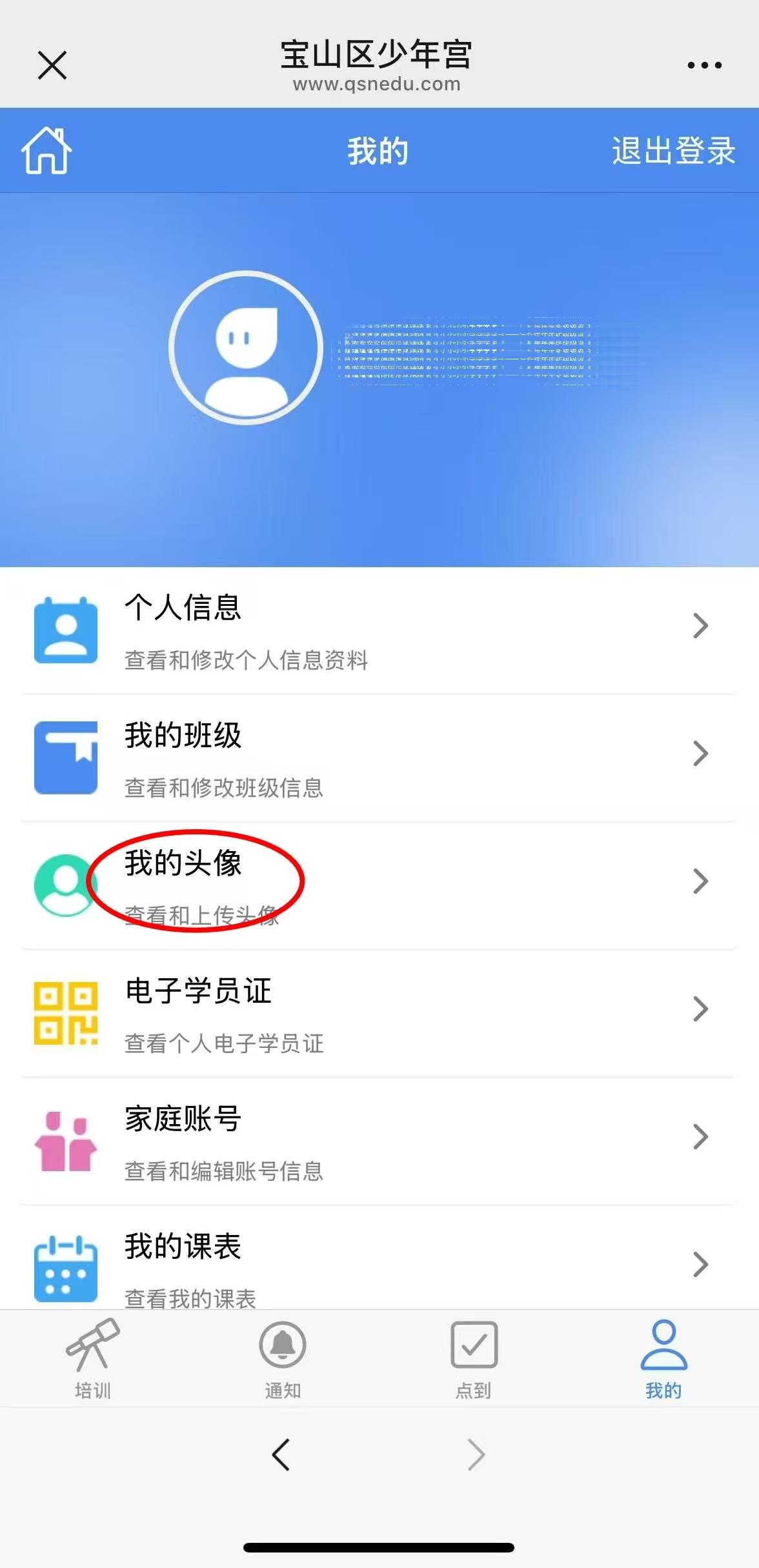The width and height of the screenshot is (759, 1568).
Task: Tap the browser forward arrow
Action: [476, 1454]
